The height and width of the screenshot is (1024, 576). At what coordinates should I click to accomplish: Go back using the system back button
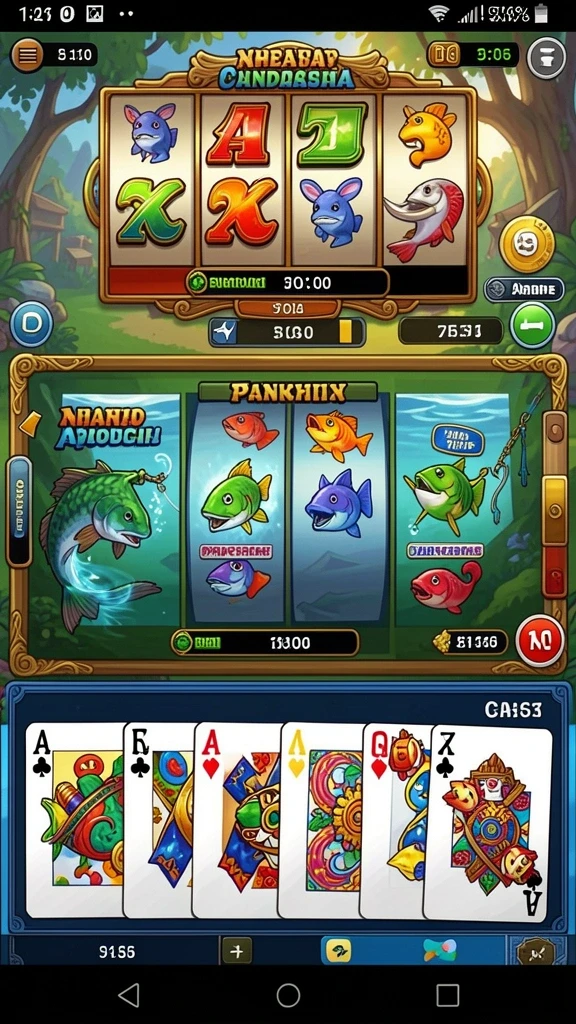[129, 995]
